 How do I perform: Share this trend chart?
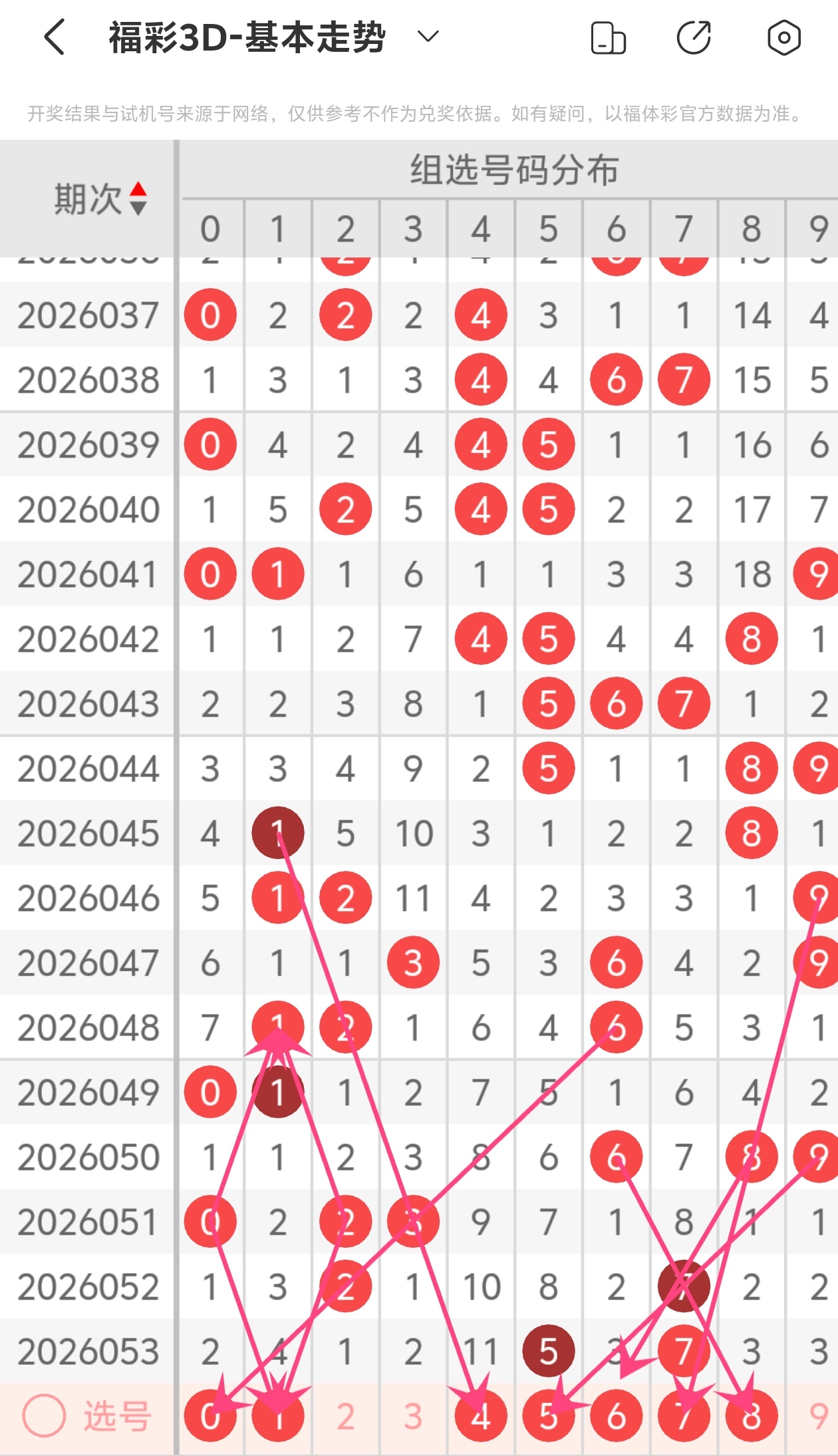[x=694, y=38]
